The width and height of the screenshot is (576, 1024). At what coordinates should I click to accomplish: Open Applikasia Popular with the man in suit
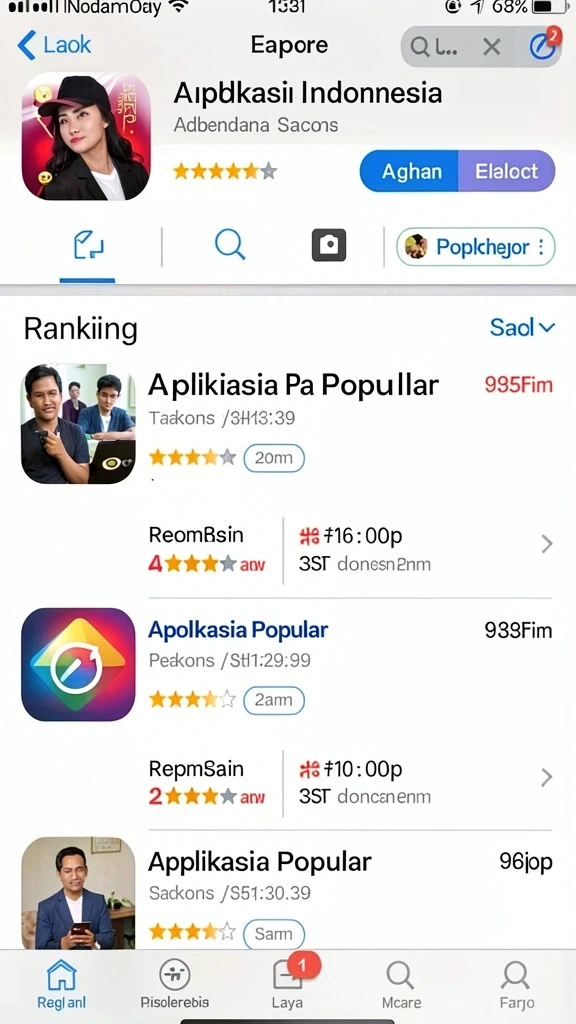point(287,893)
